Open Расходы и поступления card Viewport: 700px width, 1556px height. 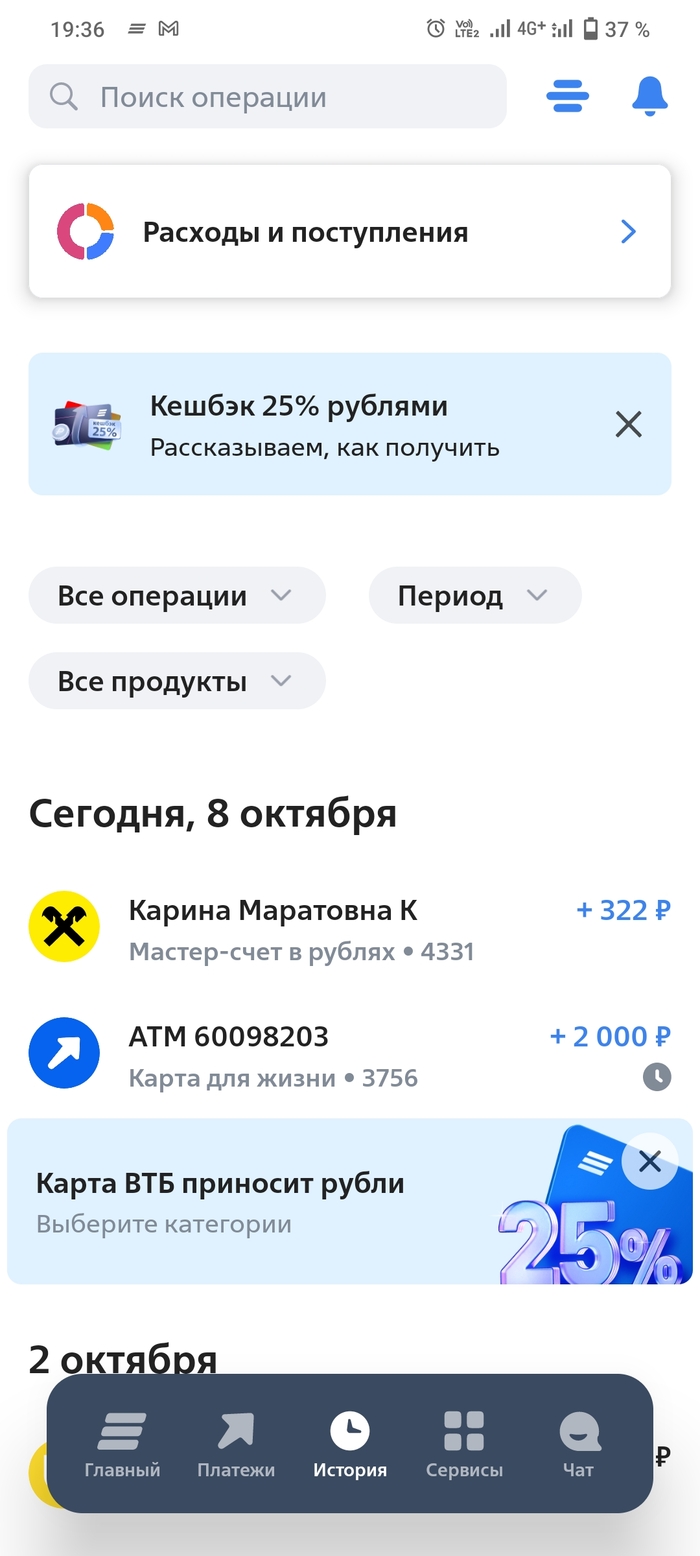349,232
